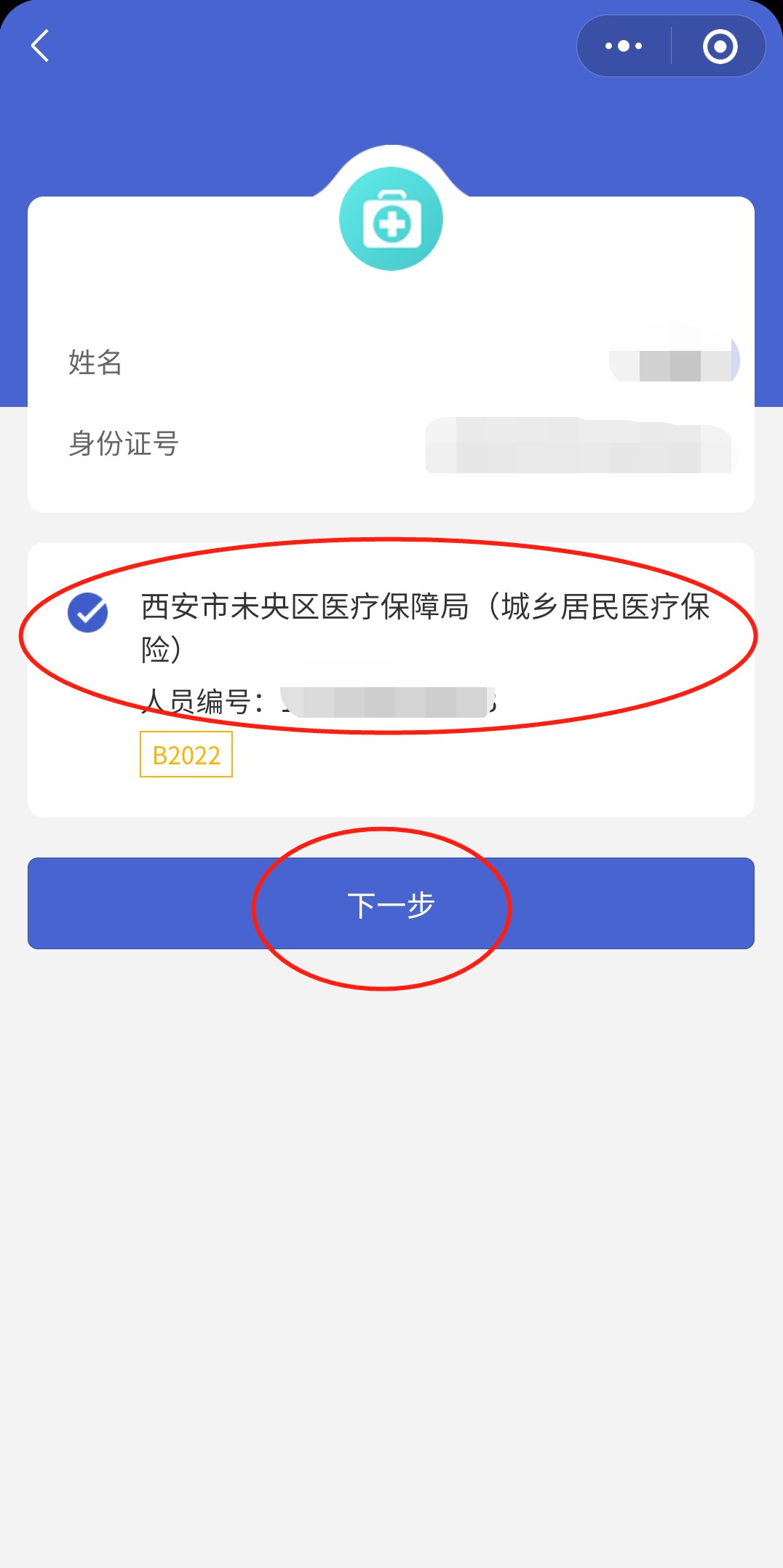Close the mini program with the circle icon
783x1568 pixels.
click(720, 47)
